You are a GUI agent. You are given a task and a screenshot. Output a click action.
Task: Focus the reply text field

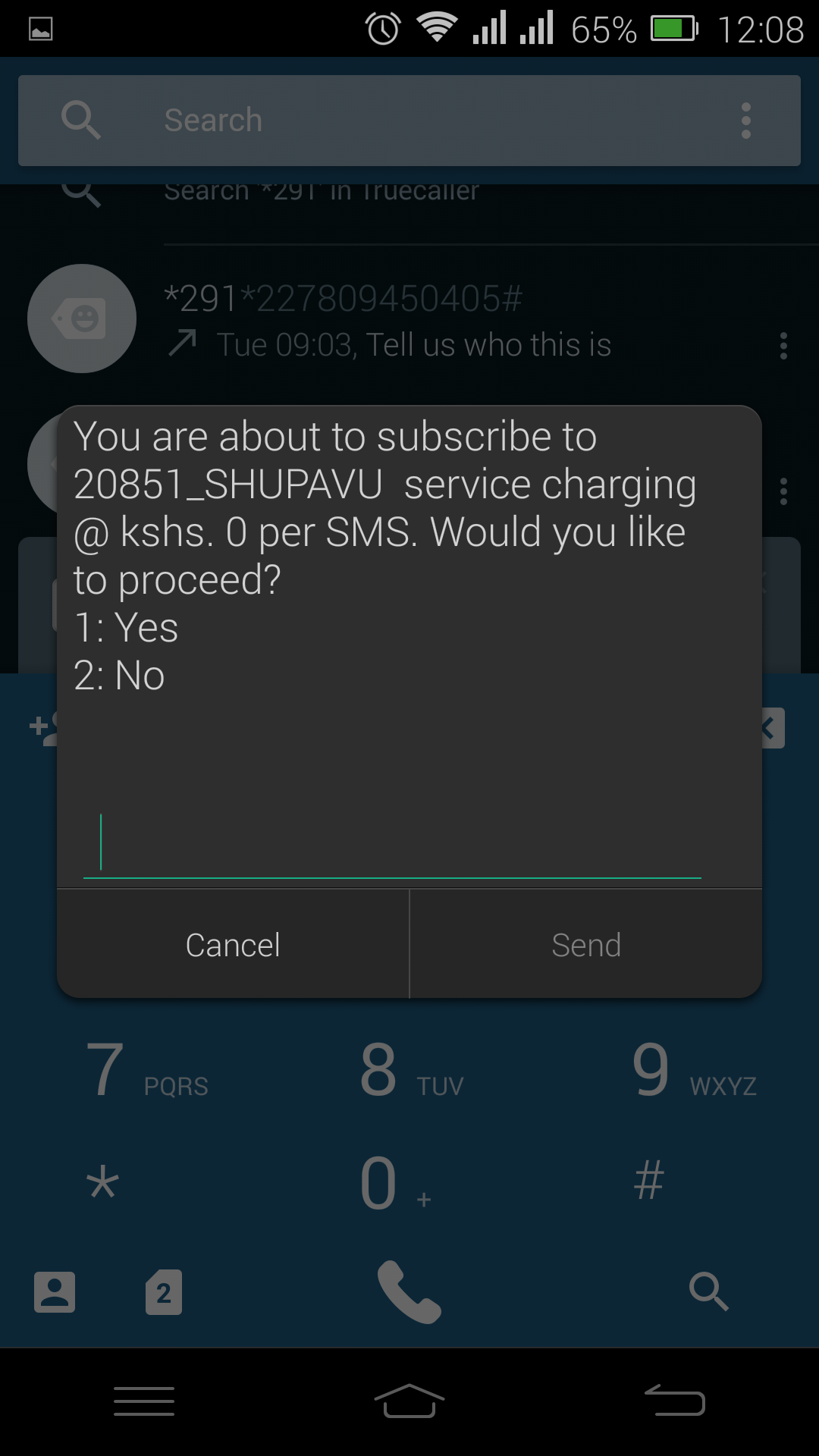click(392, 843)
